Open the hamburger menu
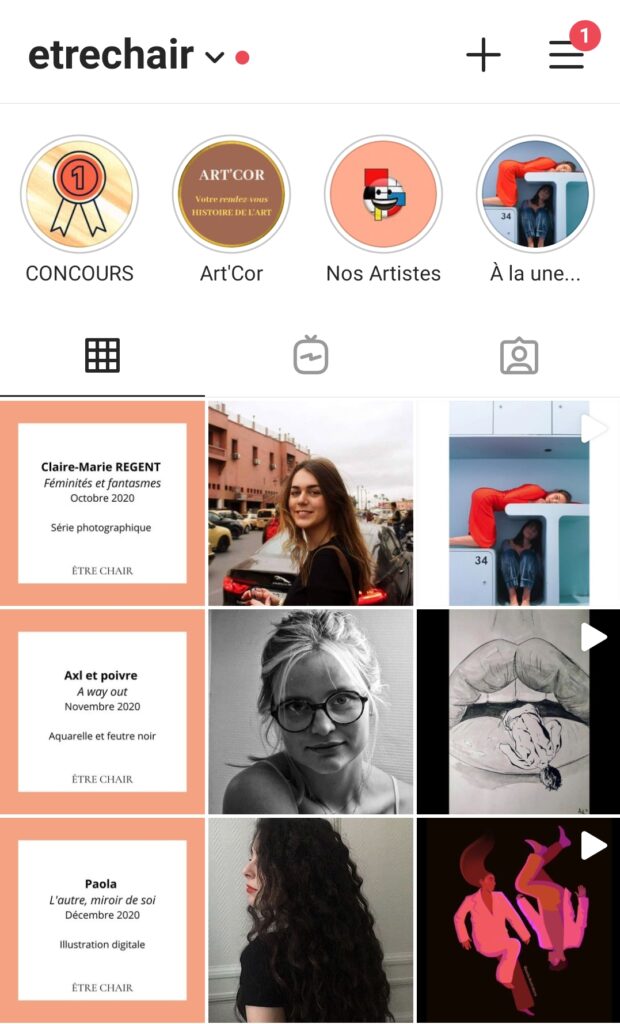This screenshot has width=620, height=1024. point(566,56)
